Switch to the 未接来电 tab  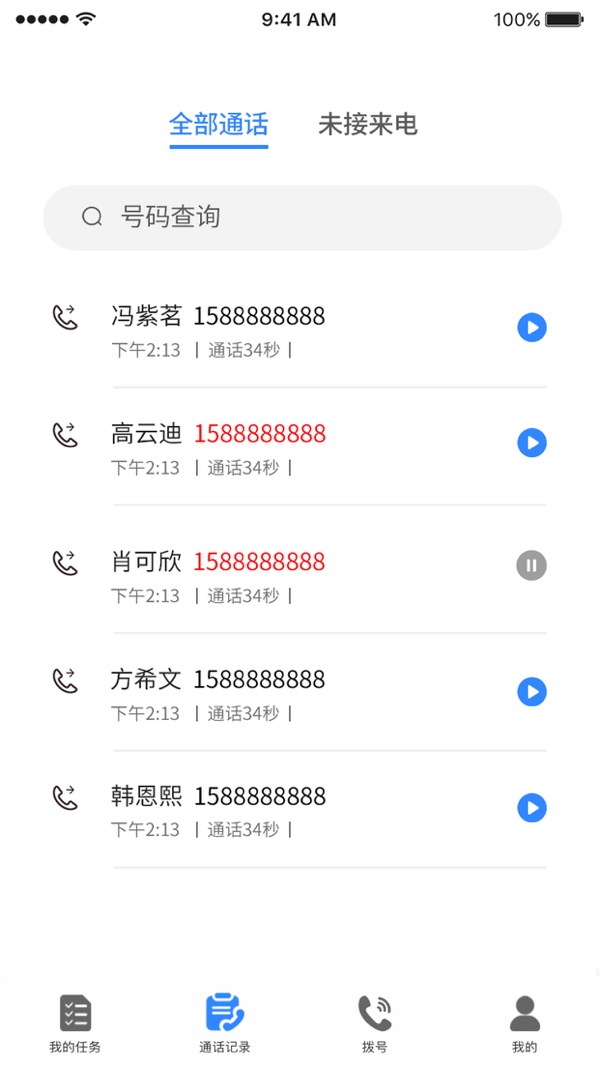(x=367, y=125)
